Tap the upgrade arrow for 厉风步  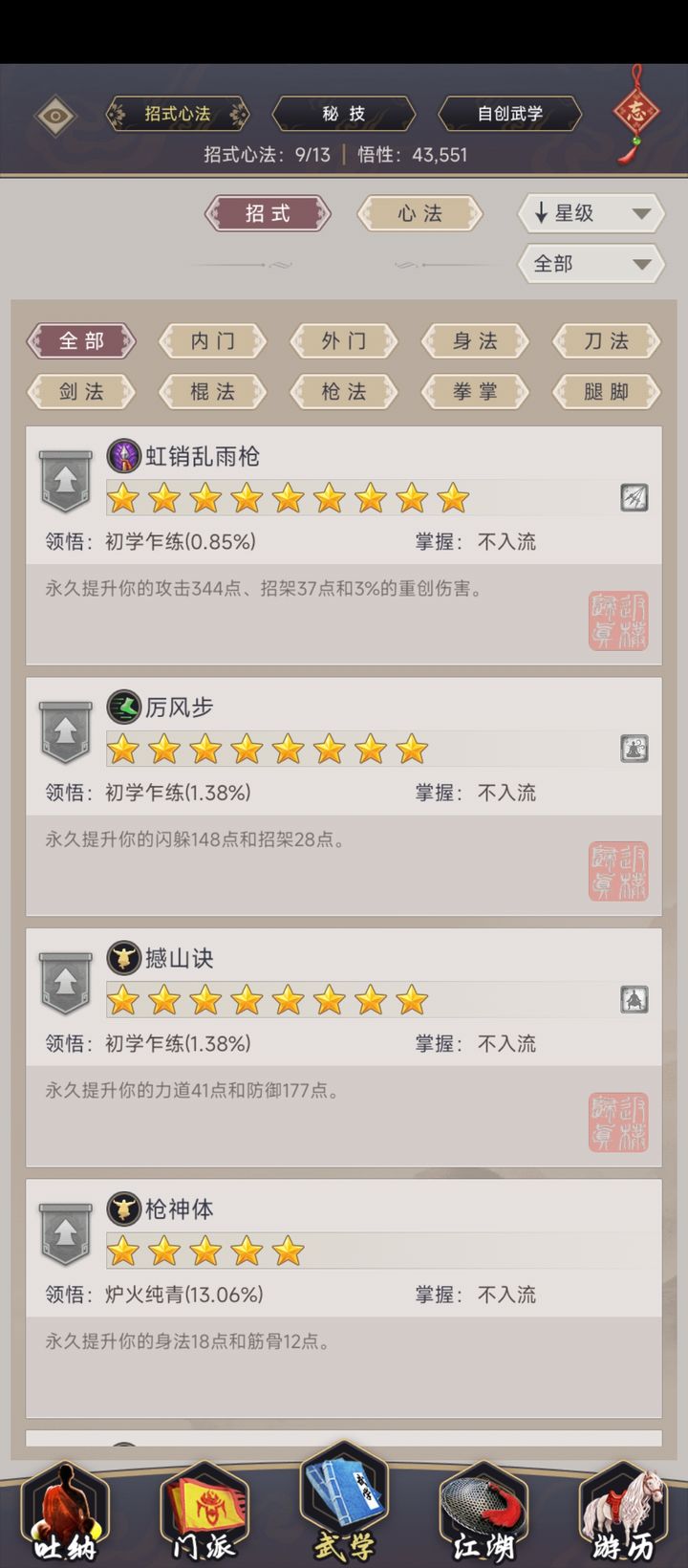coord(65,732)
